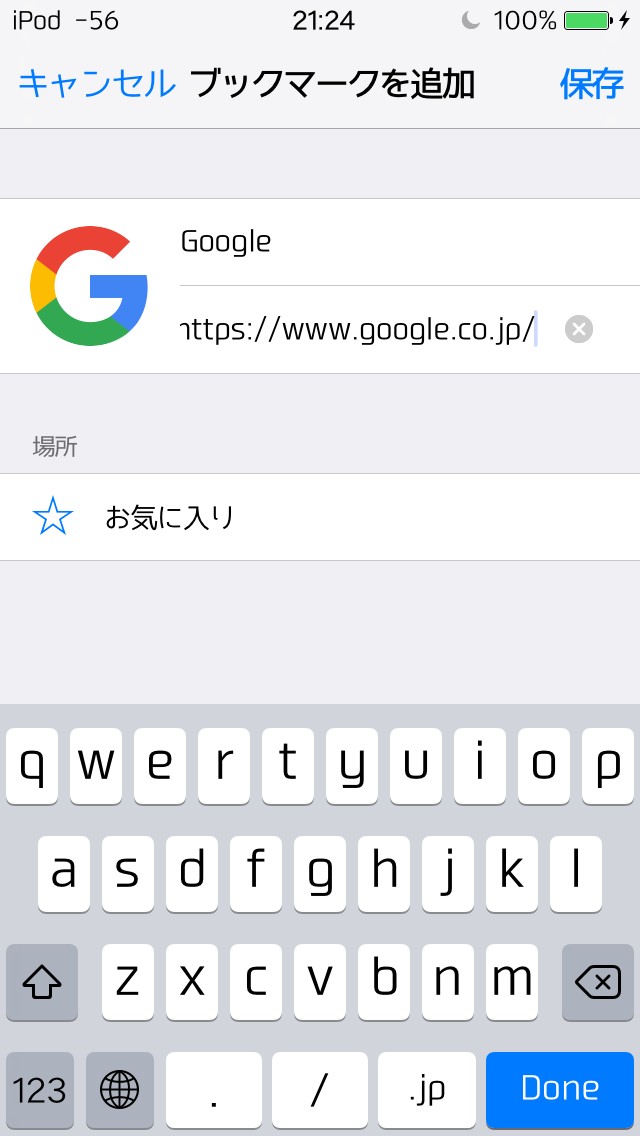Clear the URL text with x
Image resolution: width=640 pixels, height=1136 pixels.
[578, 330]
